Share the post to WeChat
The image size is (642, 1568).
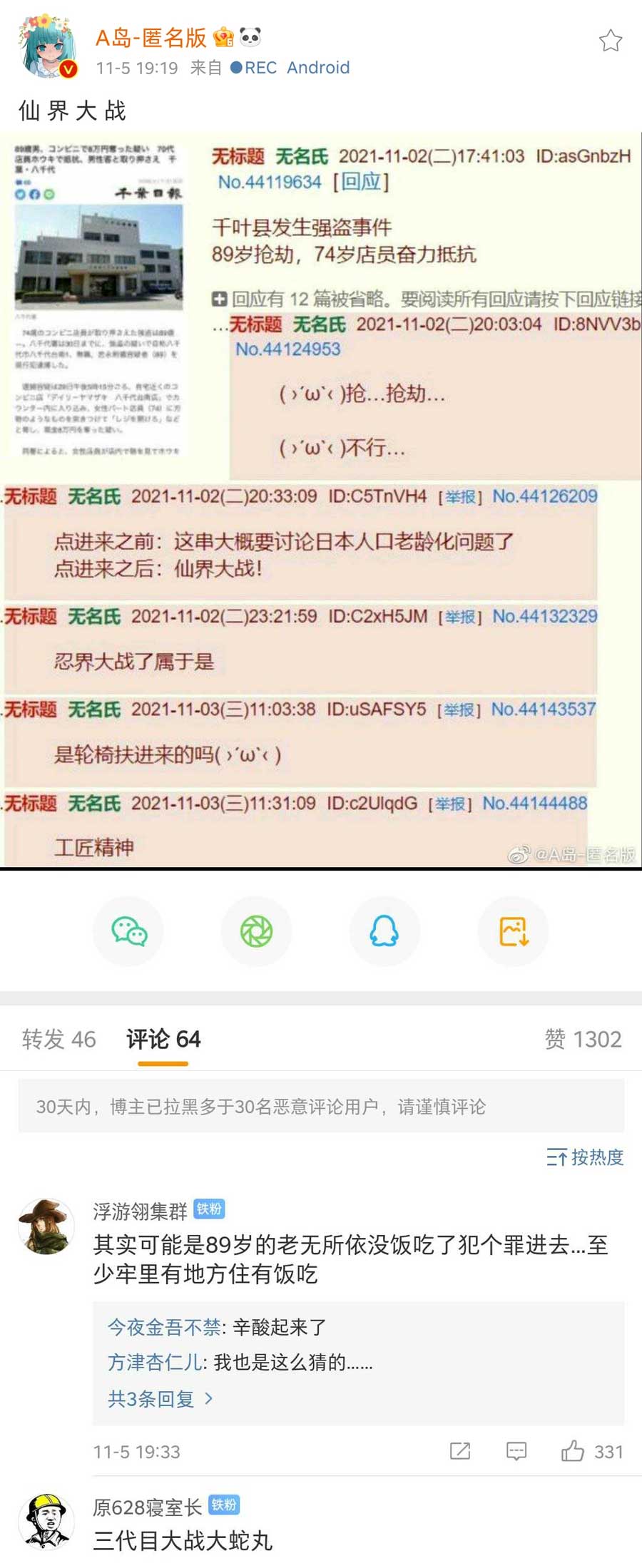128,931
